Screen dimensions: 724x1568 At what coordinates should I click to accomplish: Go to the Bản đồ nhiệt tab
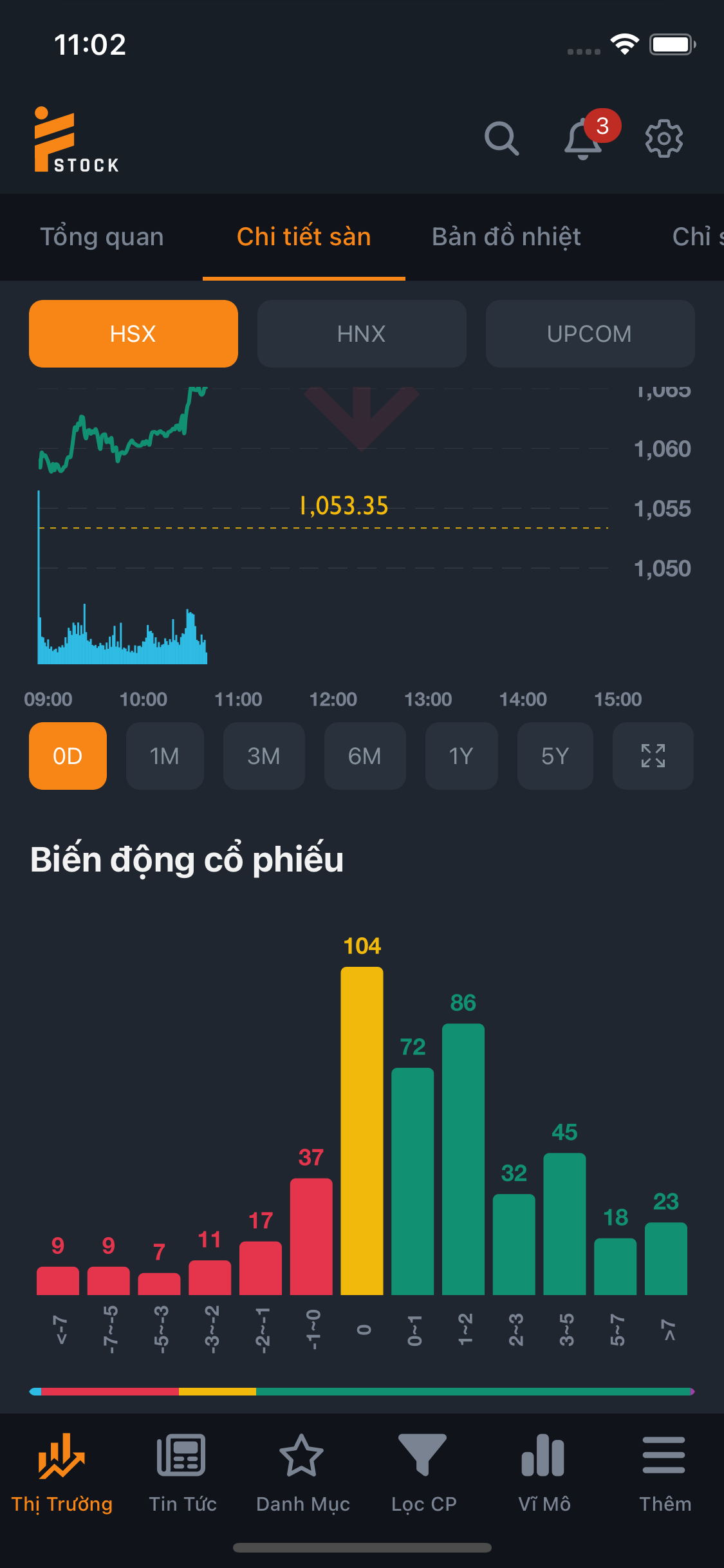tap(506, 237)
